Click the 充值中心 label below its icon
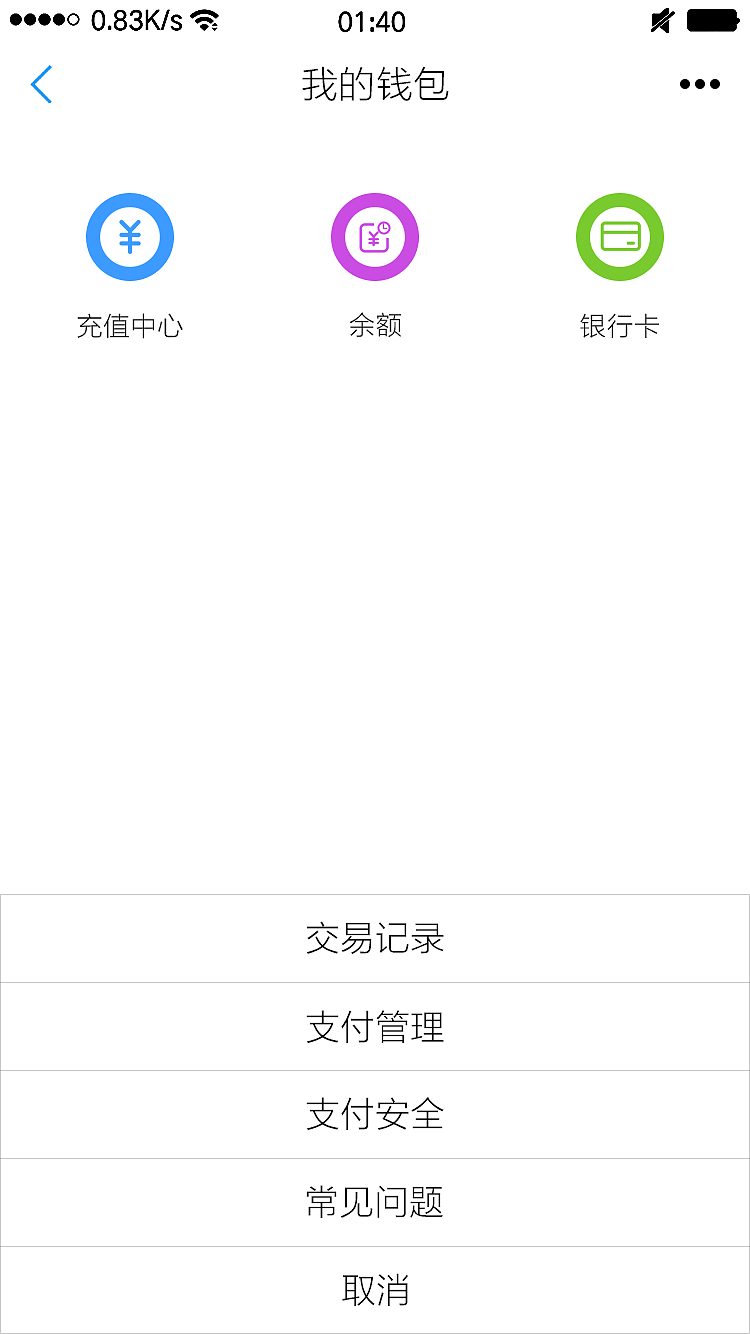This screenshot has height=1334, width=750. point(130,325)
